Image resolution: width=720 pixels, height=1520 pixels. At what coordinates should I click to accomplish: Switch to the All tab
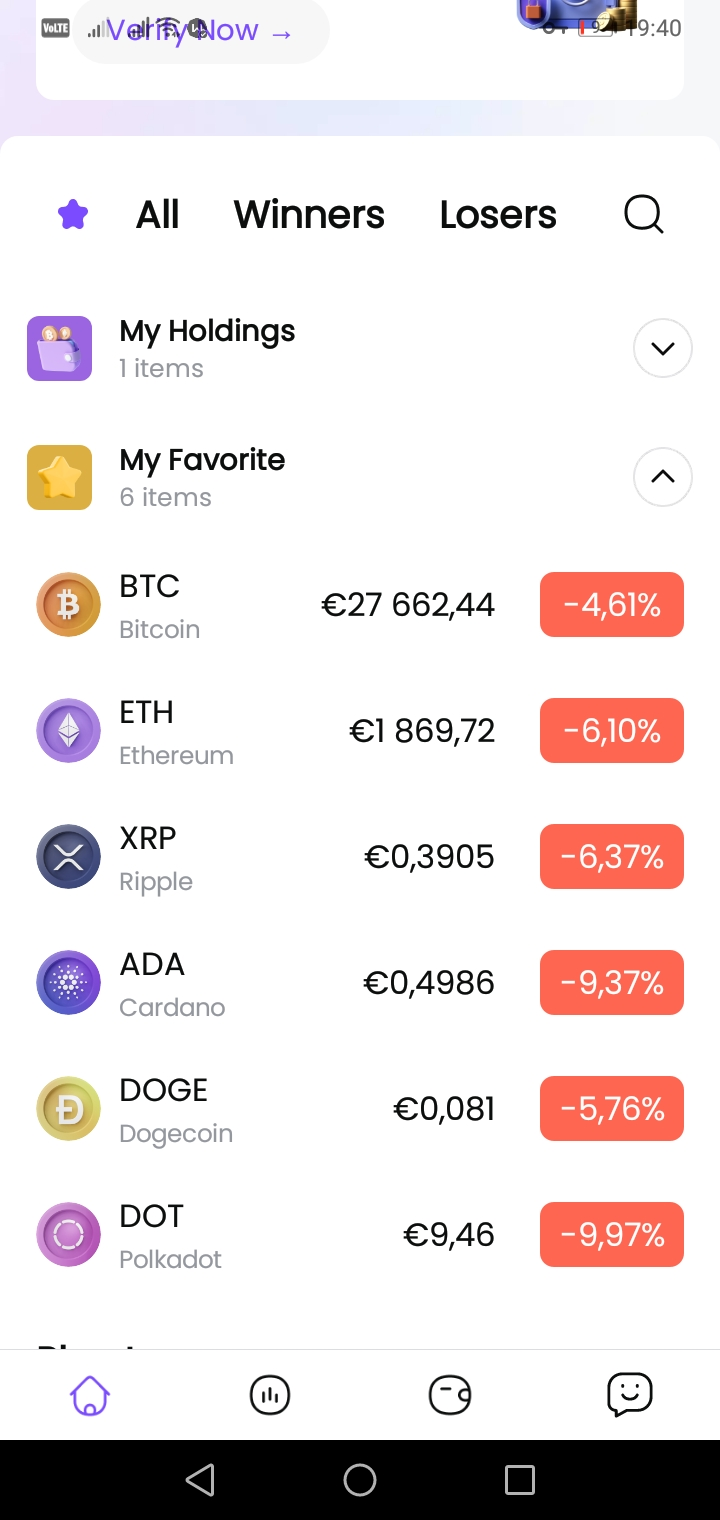pos(157,214)
